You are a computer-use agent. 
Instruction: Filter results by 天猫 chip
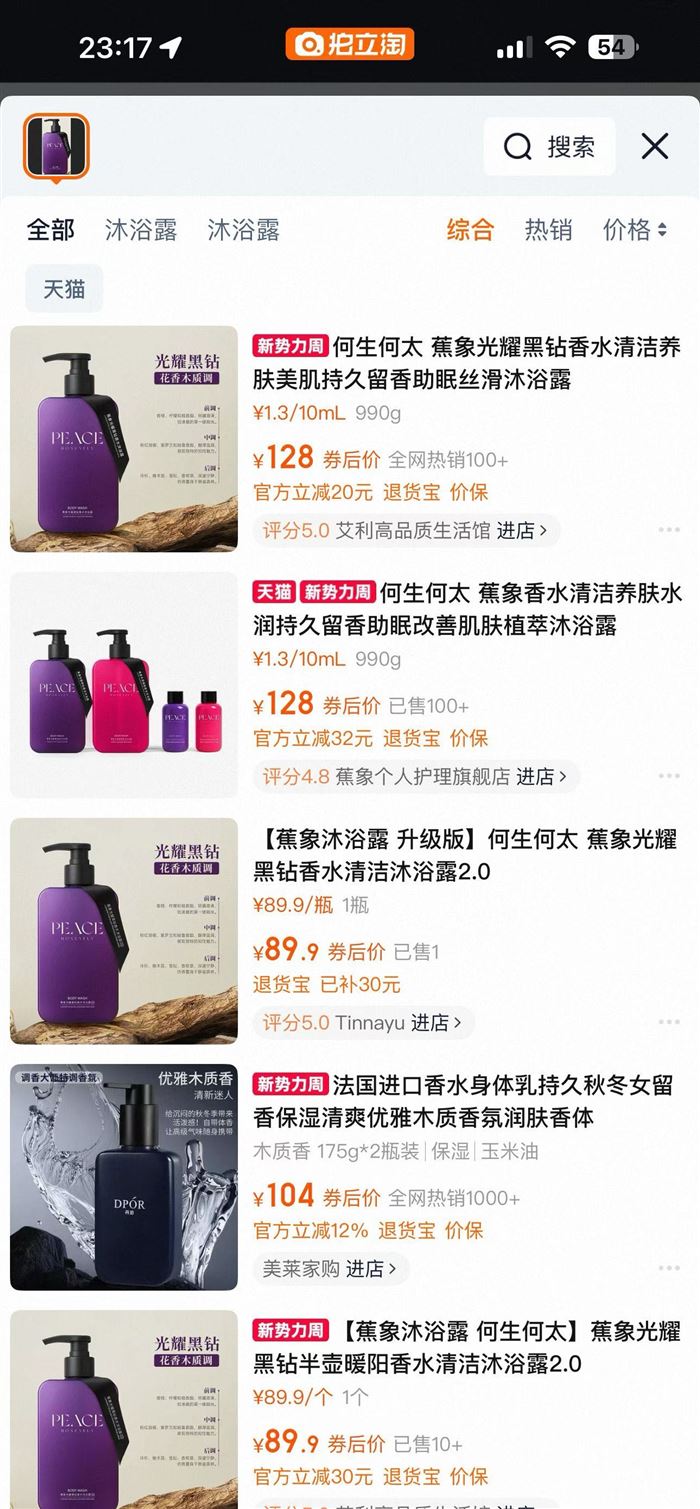(x=64, y=289)
